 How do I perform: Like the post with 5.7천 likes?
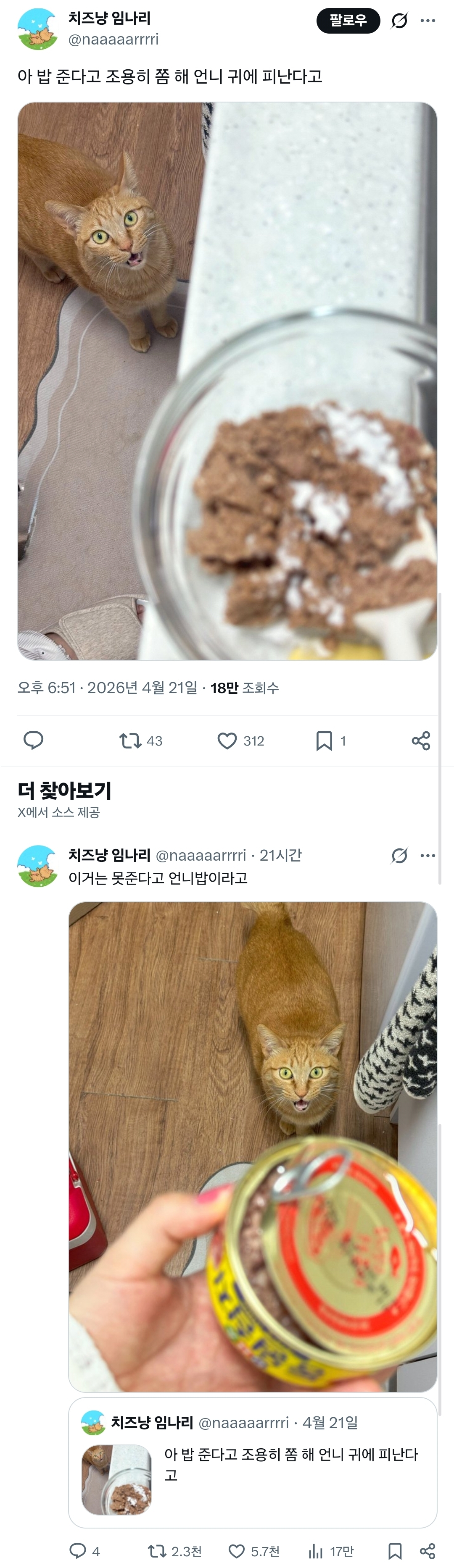[254, 1551]
